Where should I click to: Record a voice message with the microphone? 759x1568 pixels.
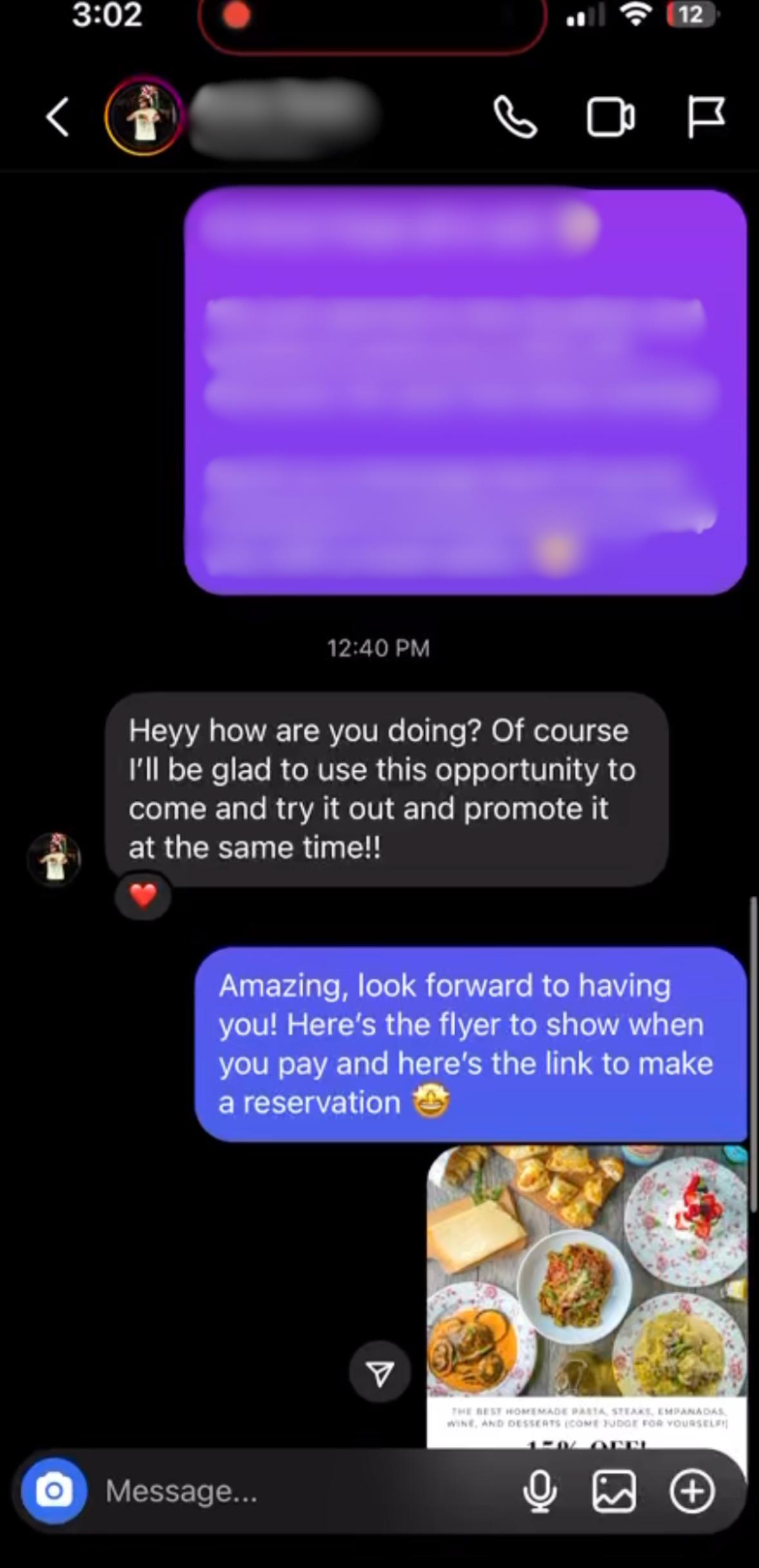539,1491
